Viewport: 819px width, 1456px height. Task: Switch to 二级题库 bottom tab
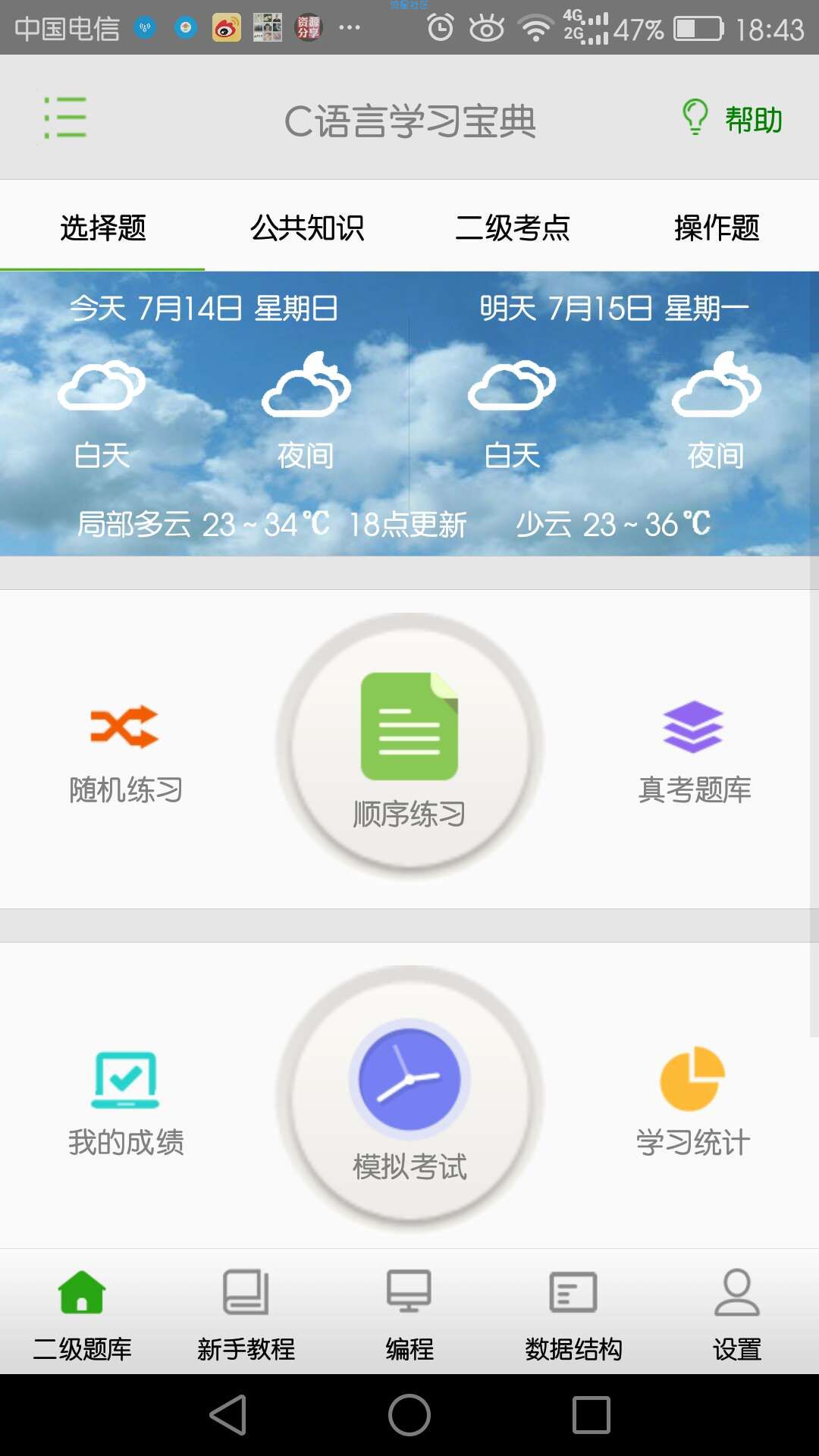82,1313
